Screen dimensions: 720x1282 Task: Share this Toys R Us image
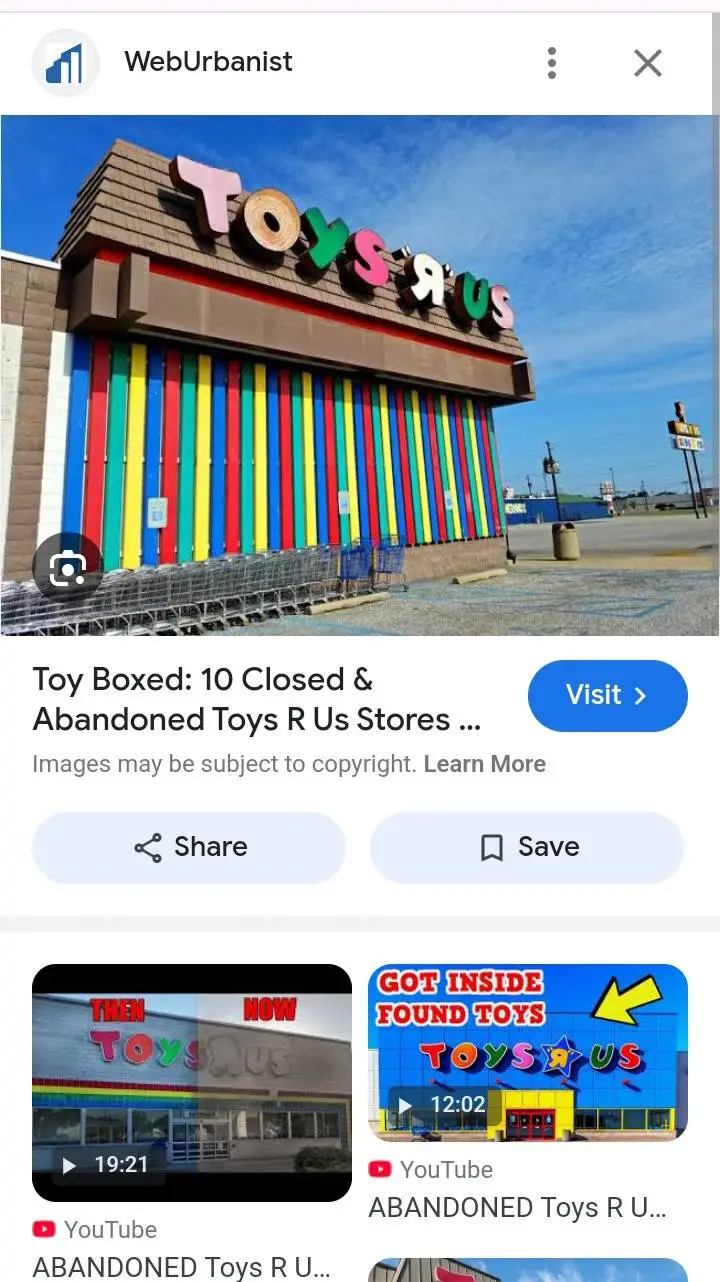click(x=189, y=847)
